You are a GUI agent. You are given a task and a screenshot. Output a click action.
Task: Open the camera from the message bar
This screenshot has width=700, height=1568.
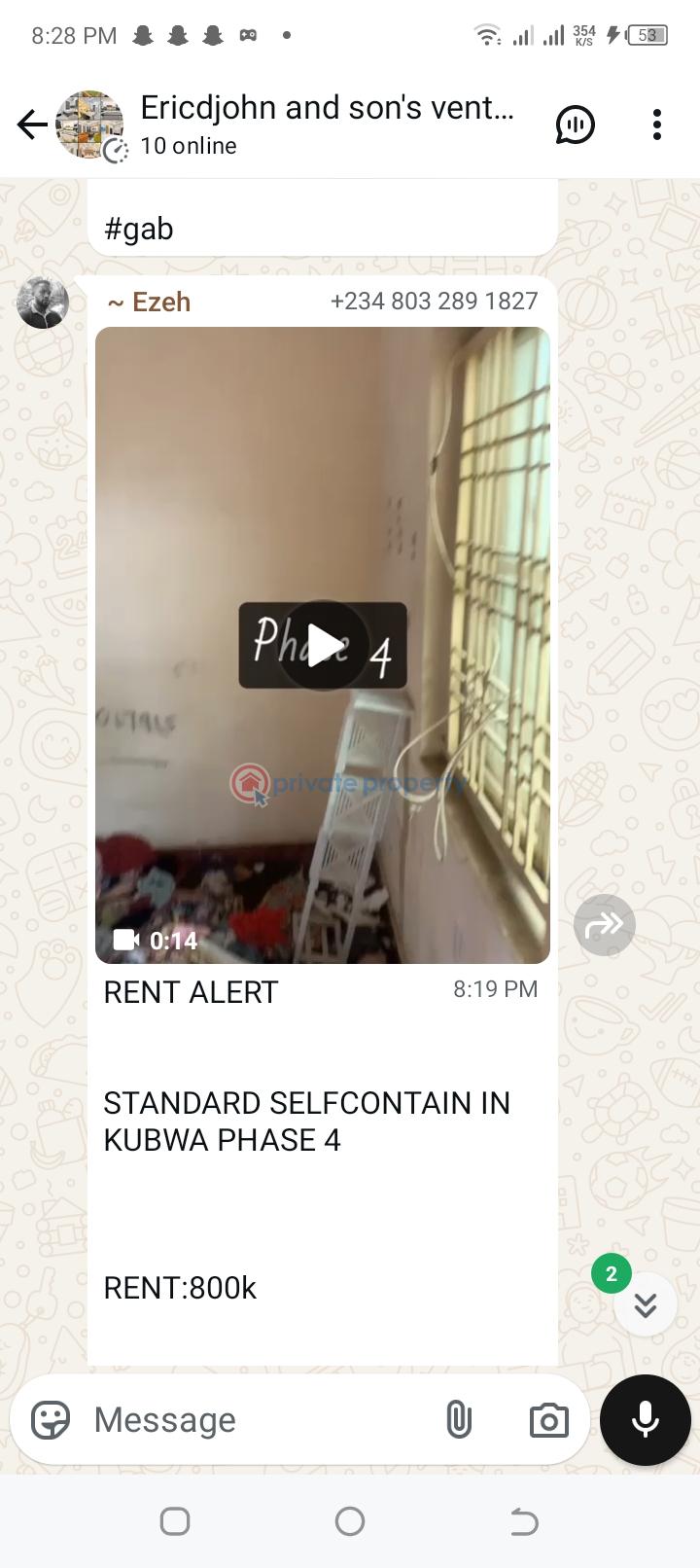coord(547,1420)
